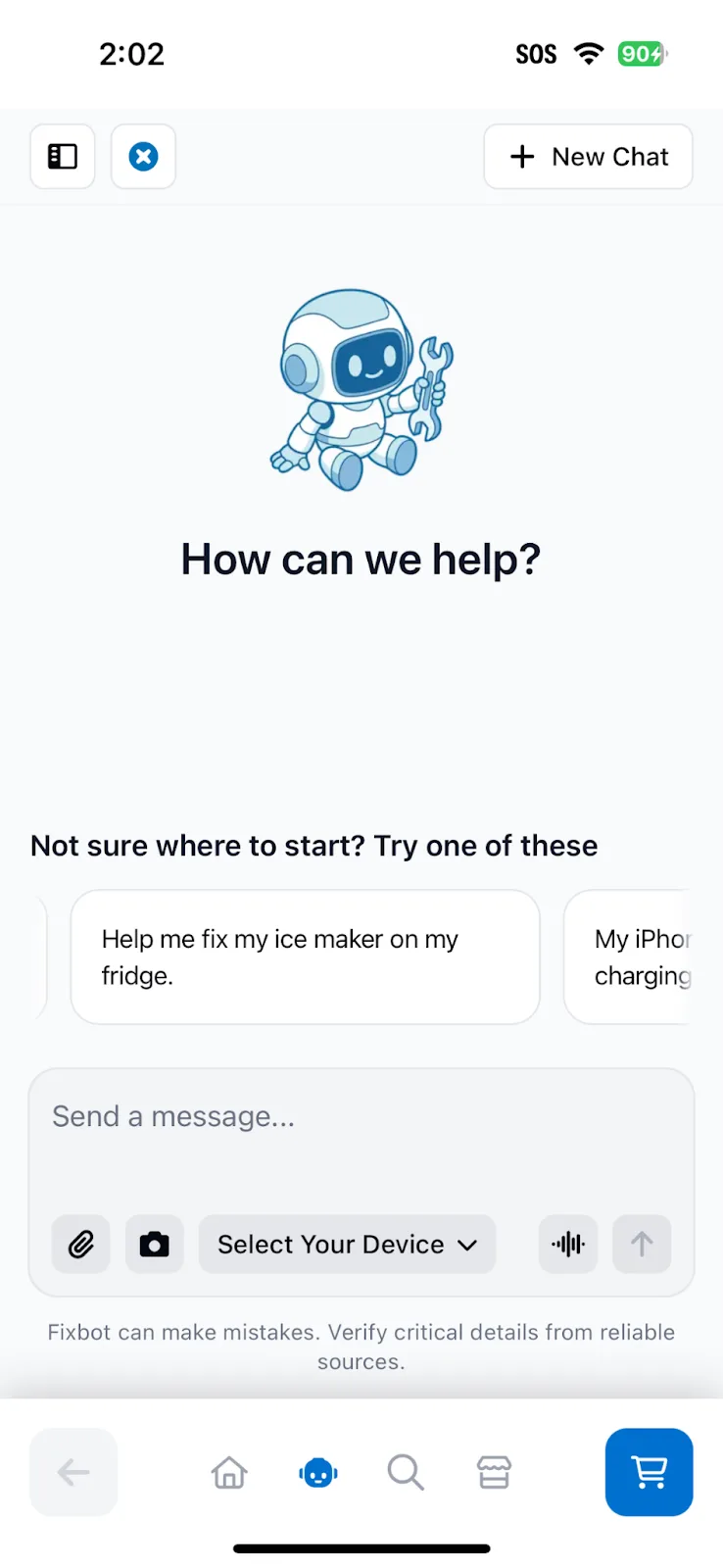Start voice input with the waveform icon
Image resolution: width=723 pixels, height=1568 pixels.
click(x=568, y=1245)
